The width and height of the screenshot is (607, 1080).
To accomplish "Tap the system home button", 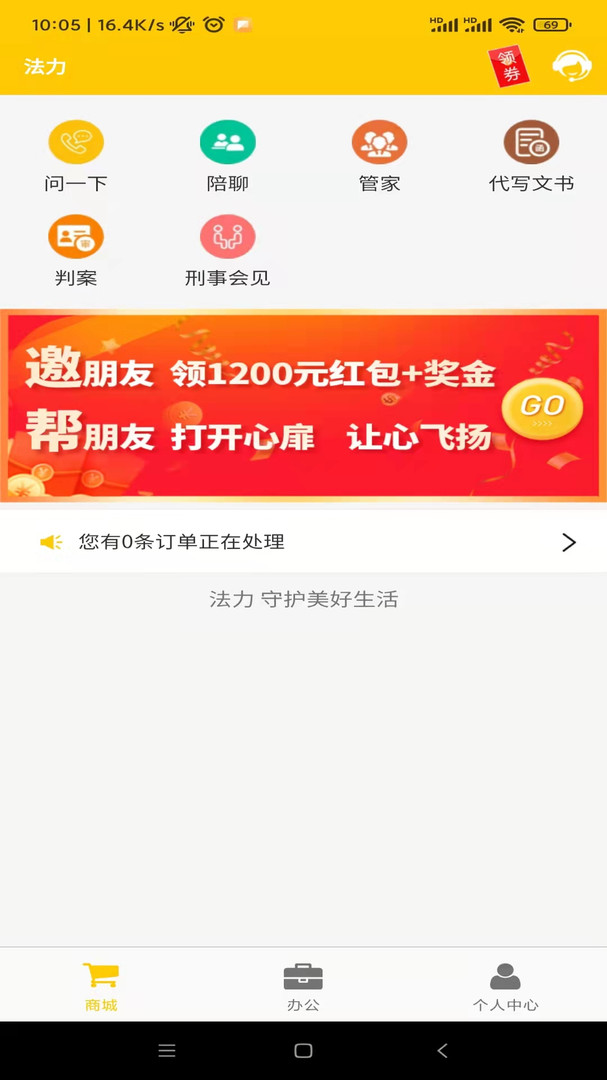I will pos(303,1050).
